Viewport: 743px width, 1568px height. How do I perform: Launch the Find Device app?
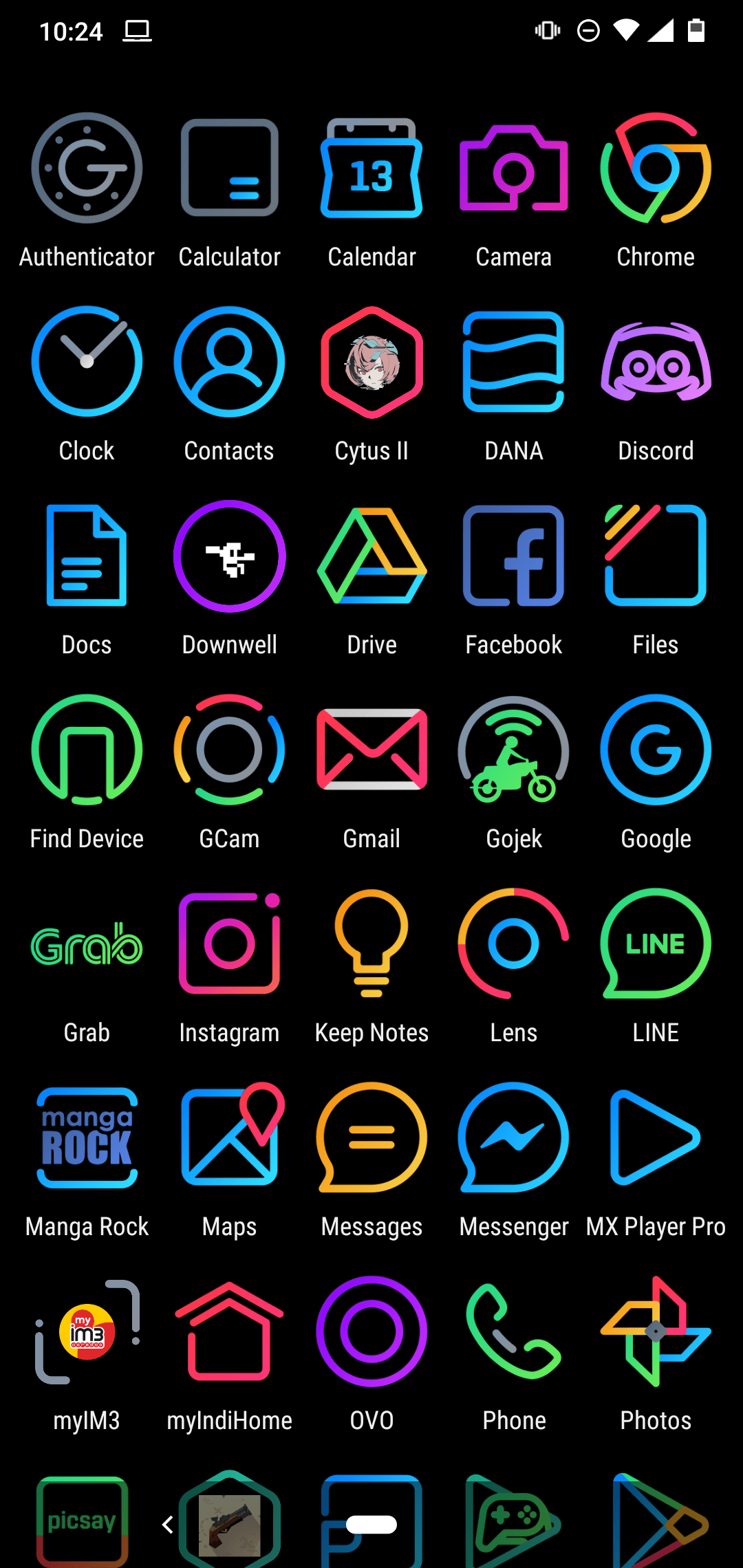coord(87,750)
